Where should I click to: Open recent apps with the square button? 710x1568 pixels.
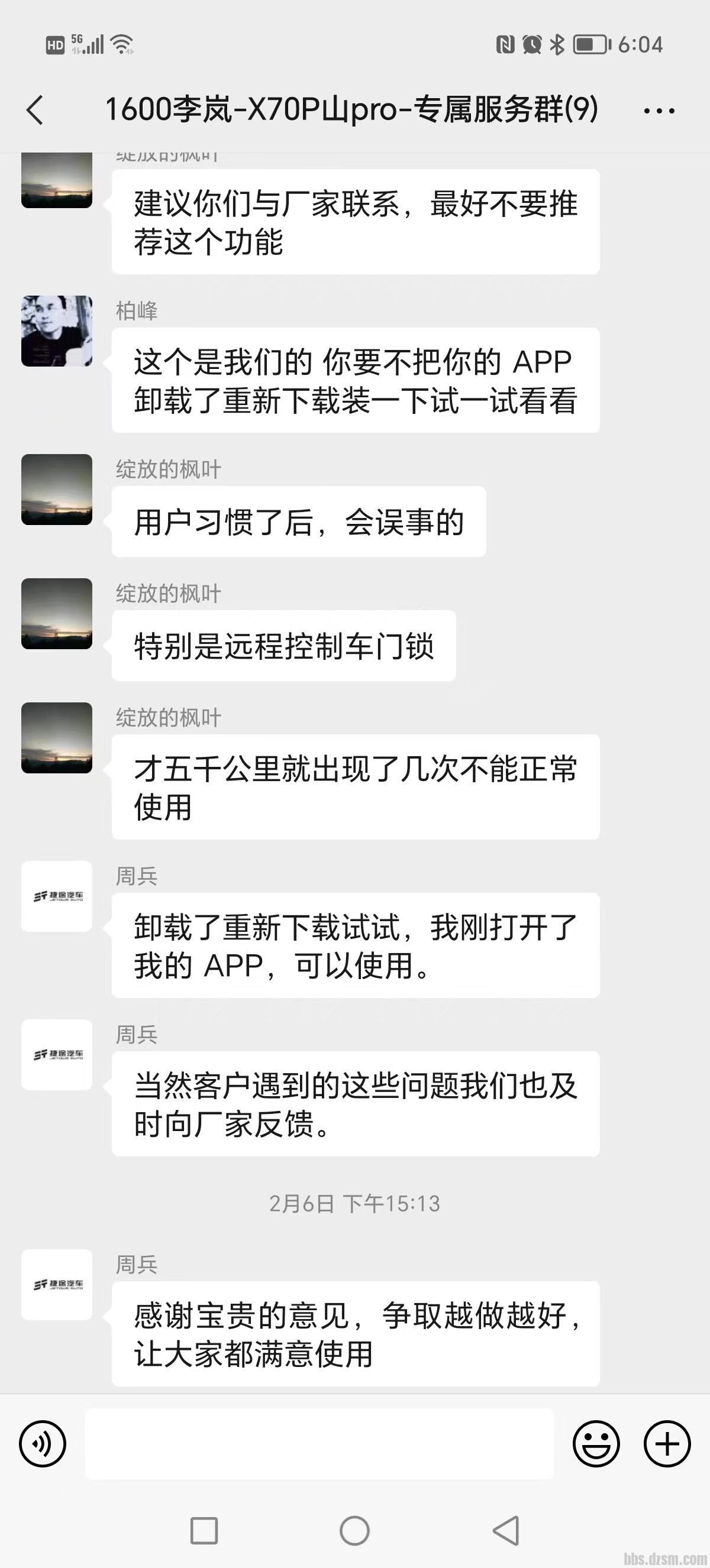coord(204,1530)
